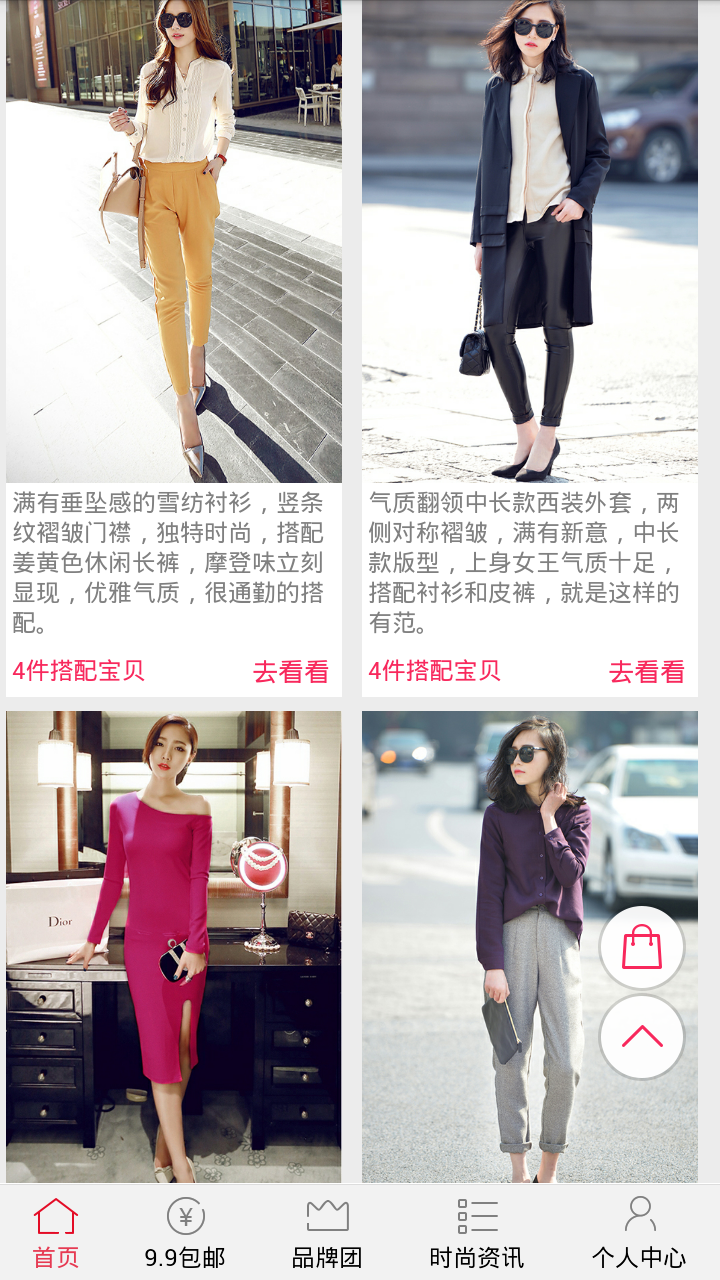This screenshot has height=1280, width=720.
Task: Open the 个人中心 tab
Action: pyautogui.click(x=639, y=1234)
